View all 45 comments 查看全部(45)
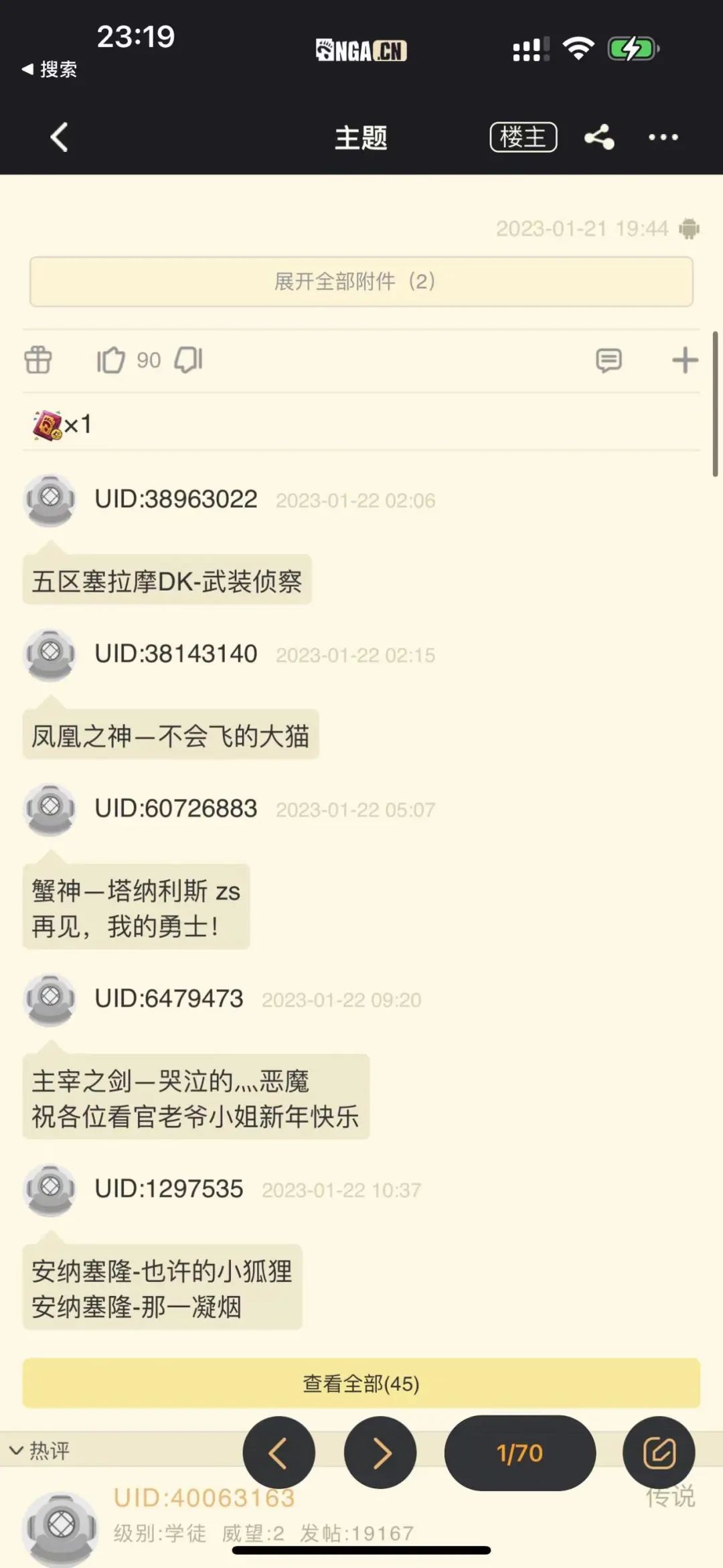 tap(361, 1383)
